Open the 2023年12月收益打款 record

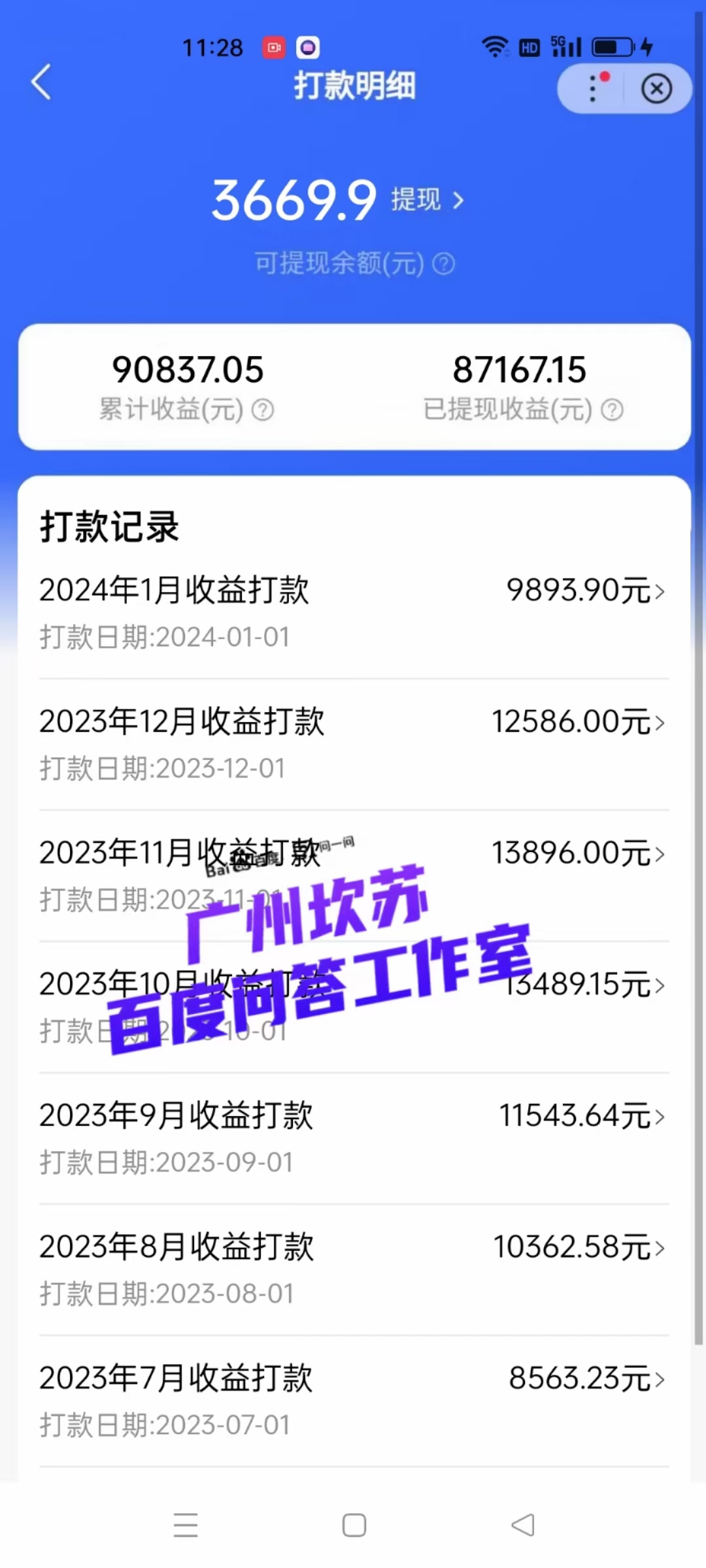pyautogui.click(x=353, y=743)
